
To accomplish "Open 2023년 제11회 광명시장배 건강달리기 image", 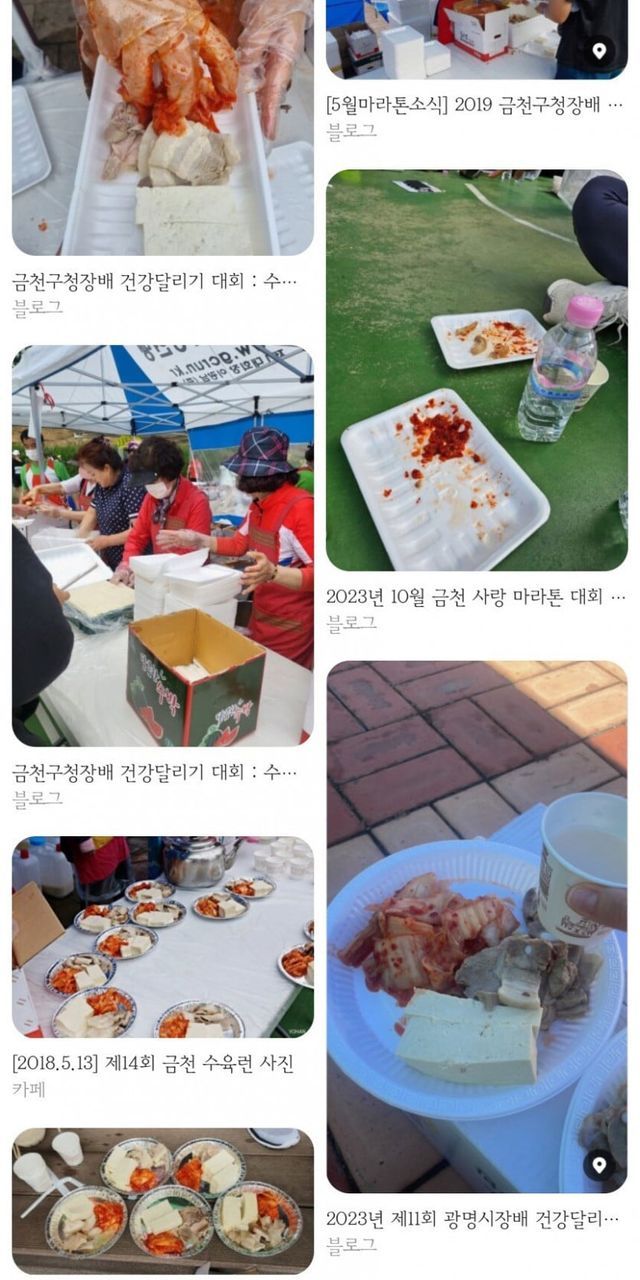I will [476, 926].
